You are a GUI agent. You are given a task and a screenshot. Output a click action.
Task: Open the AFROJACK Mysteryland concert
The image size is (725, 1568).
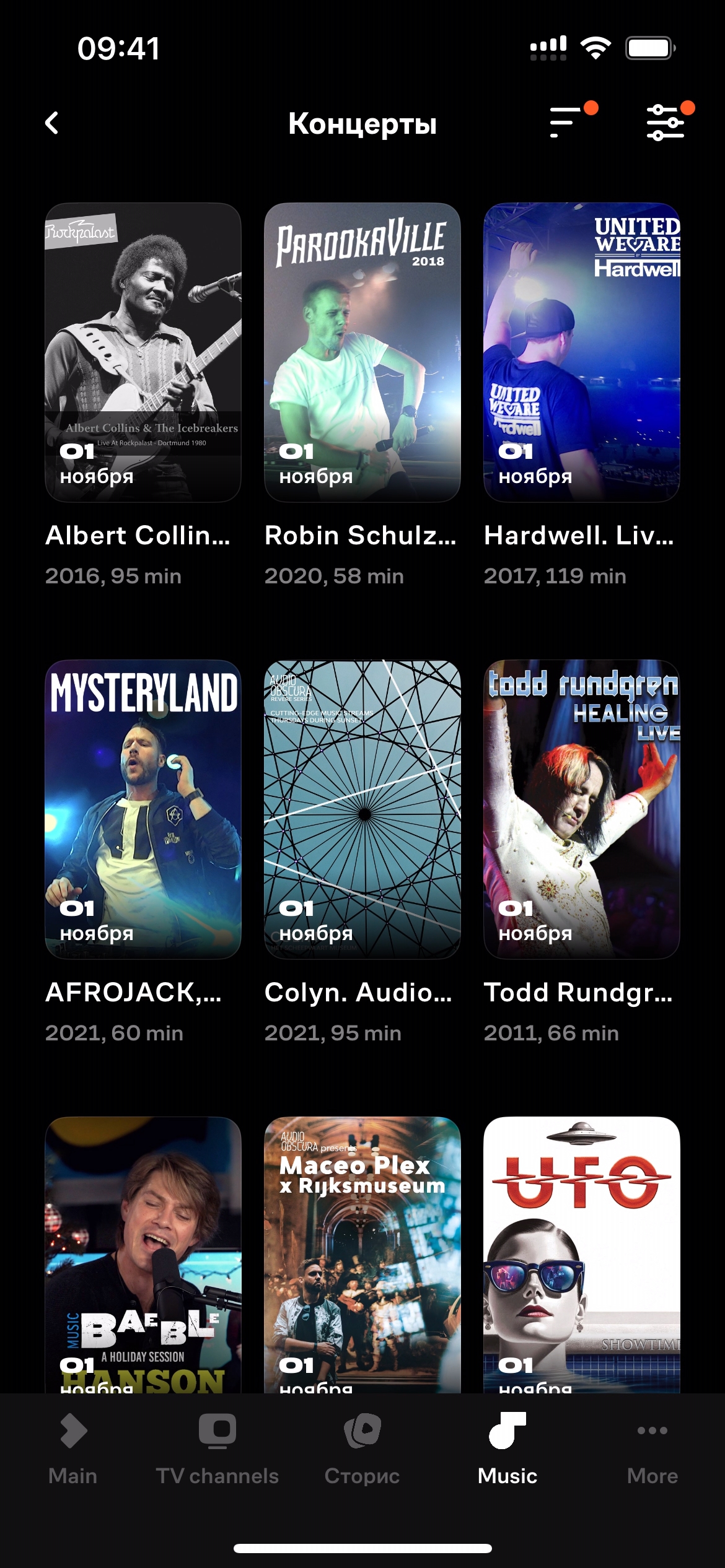point(143,809)
